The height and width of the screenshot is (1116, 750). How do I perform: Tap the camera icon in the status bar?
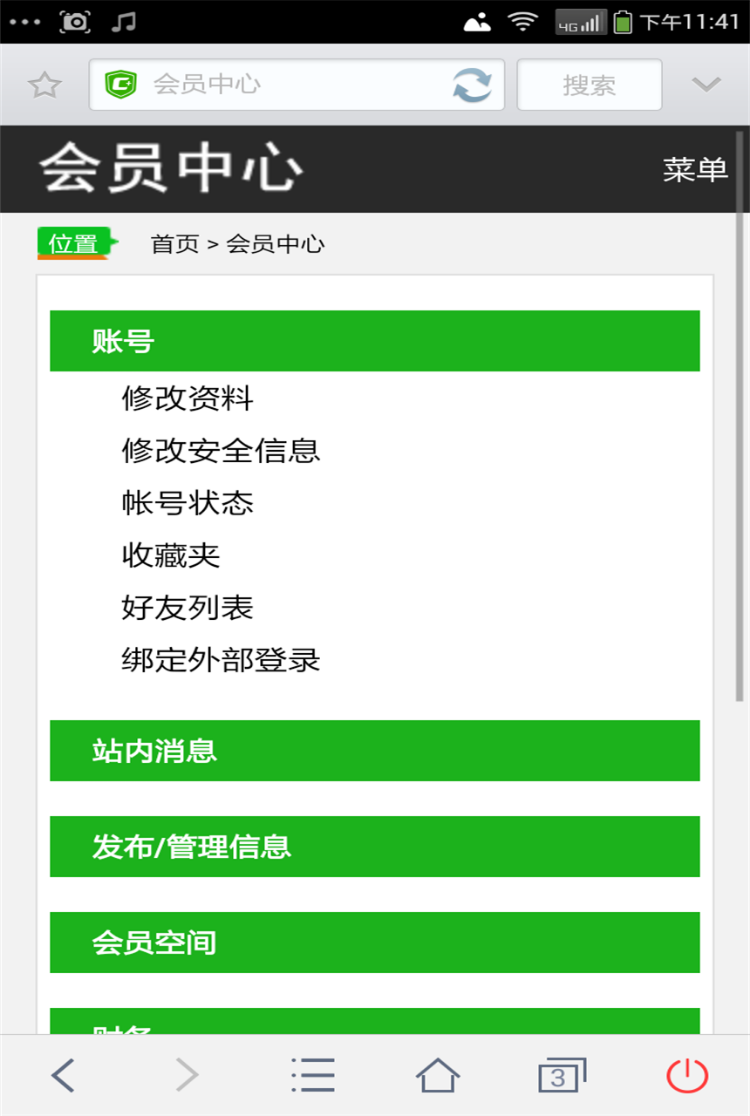pyautogui.click(x=75, y=20)
